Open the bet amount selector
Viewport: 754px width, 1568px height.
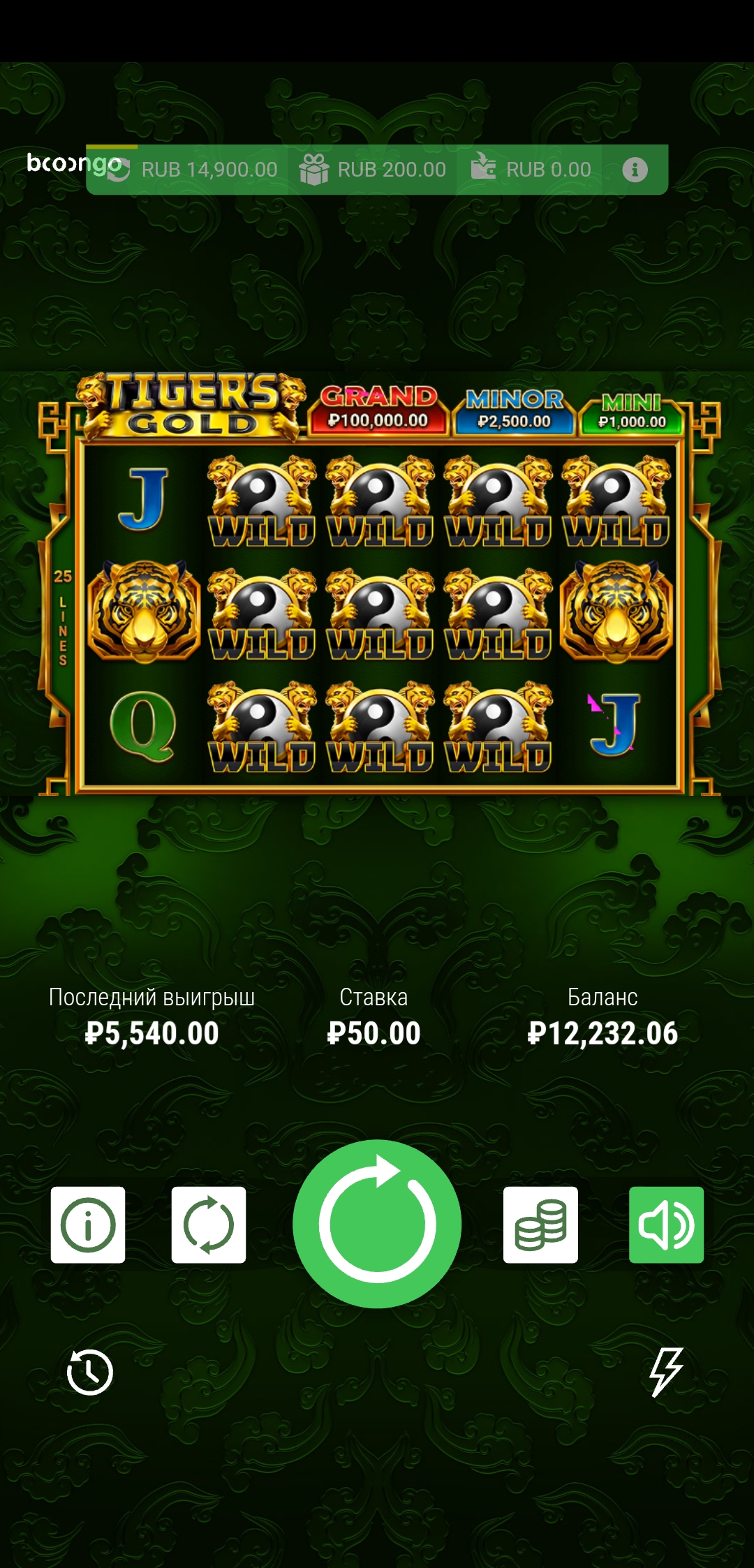(x=540, y=1225)
